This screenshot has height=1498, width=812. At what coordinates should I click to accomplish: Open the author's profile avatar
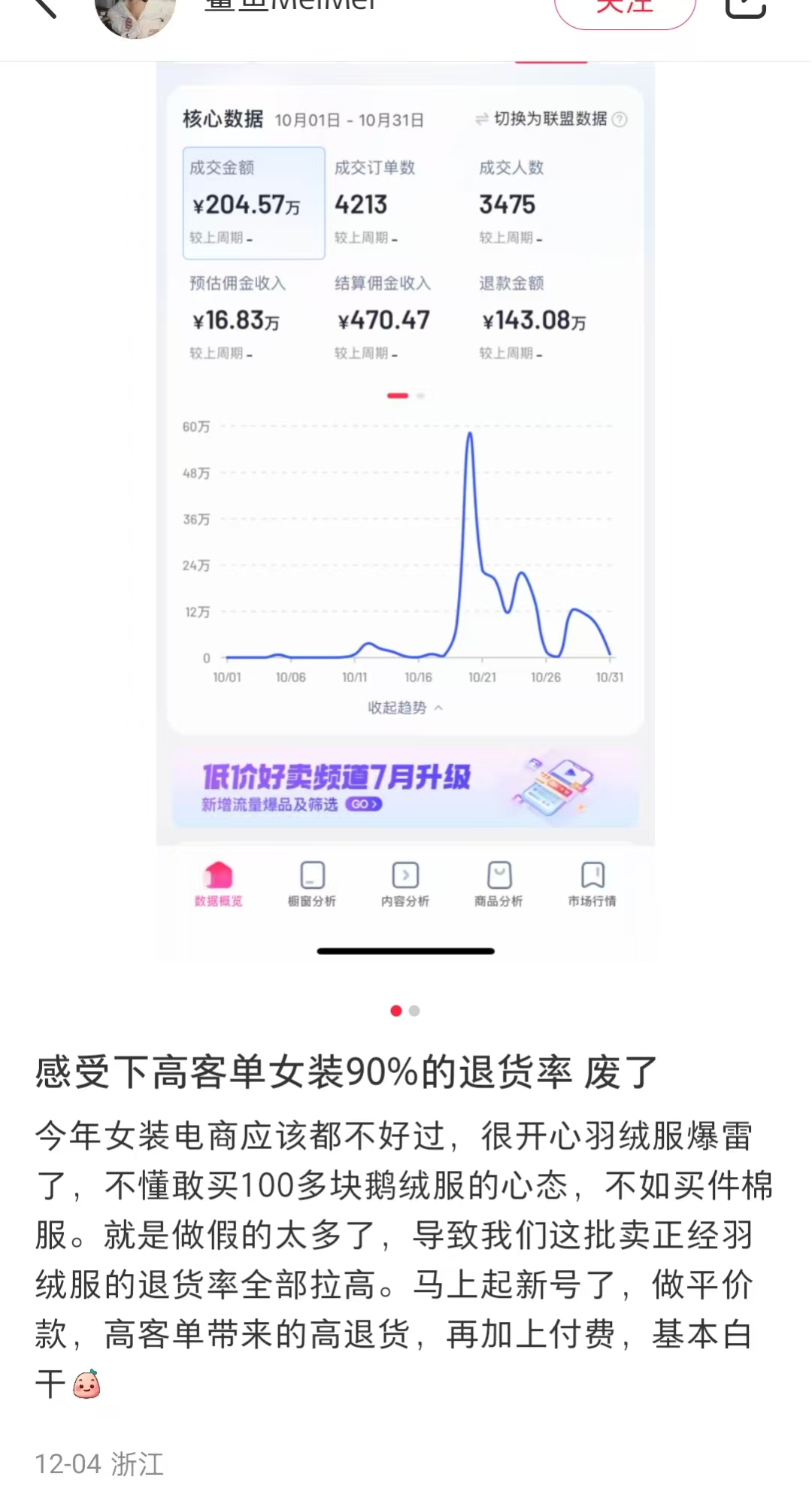click(135, 14)
